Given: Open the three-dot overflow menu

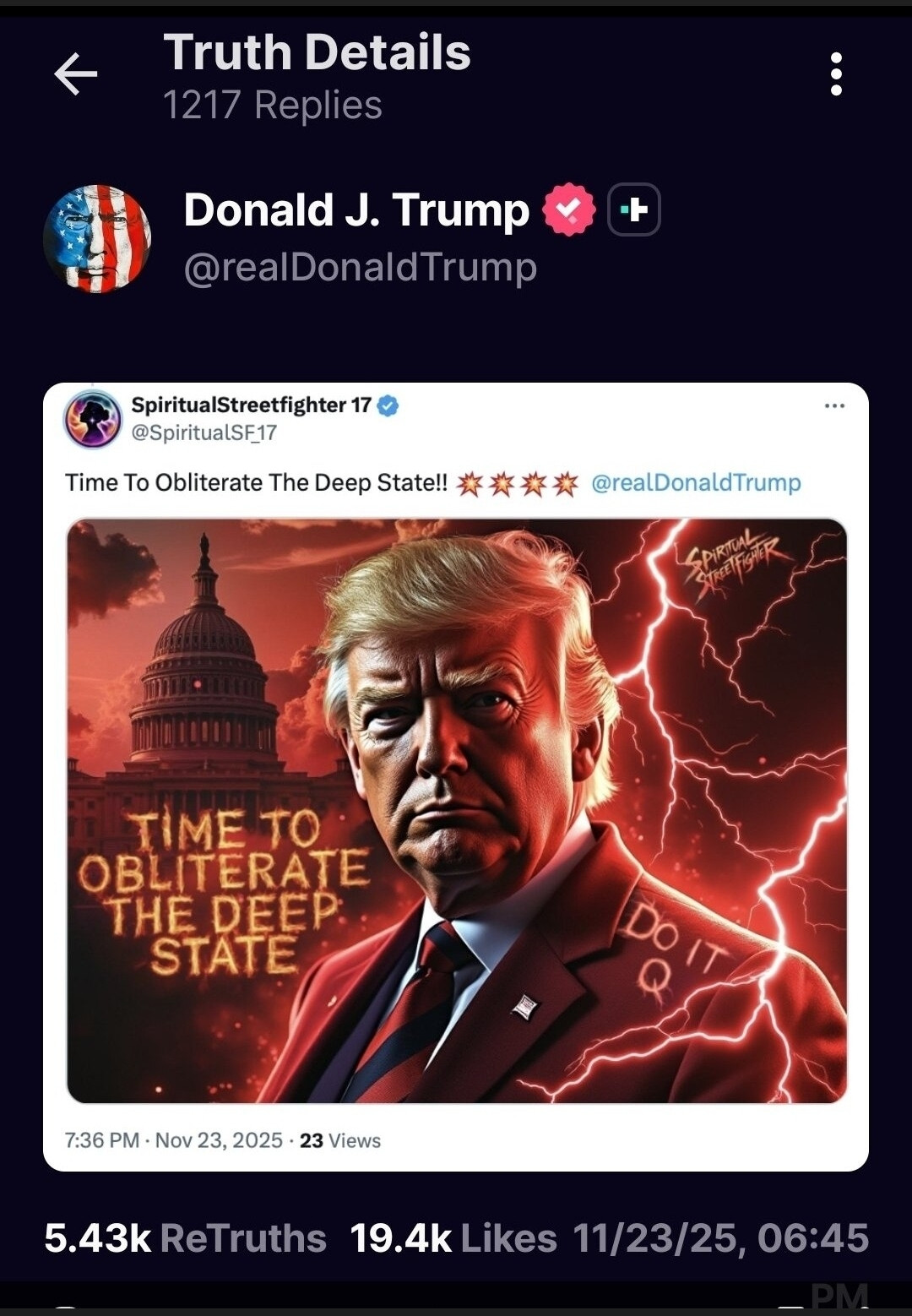Looking at the screenshot, I should click(836, 74).
